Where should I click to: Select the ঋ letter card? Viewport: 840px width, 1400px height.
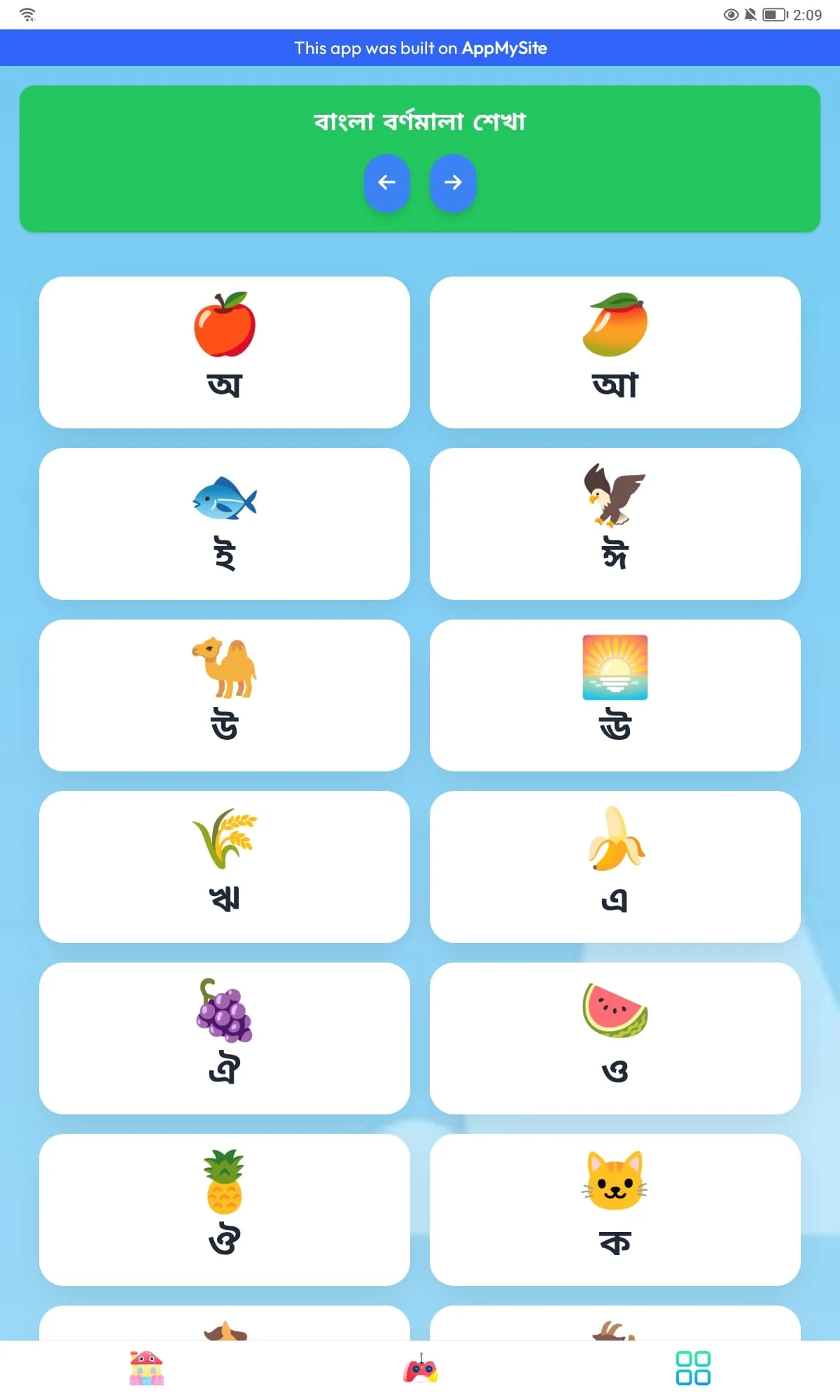[x=225, y=868]
